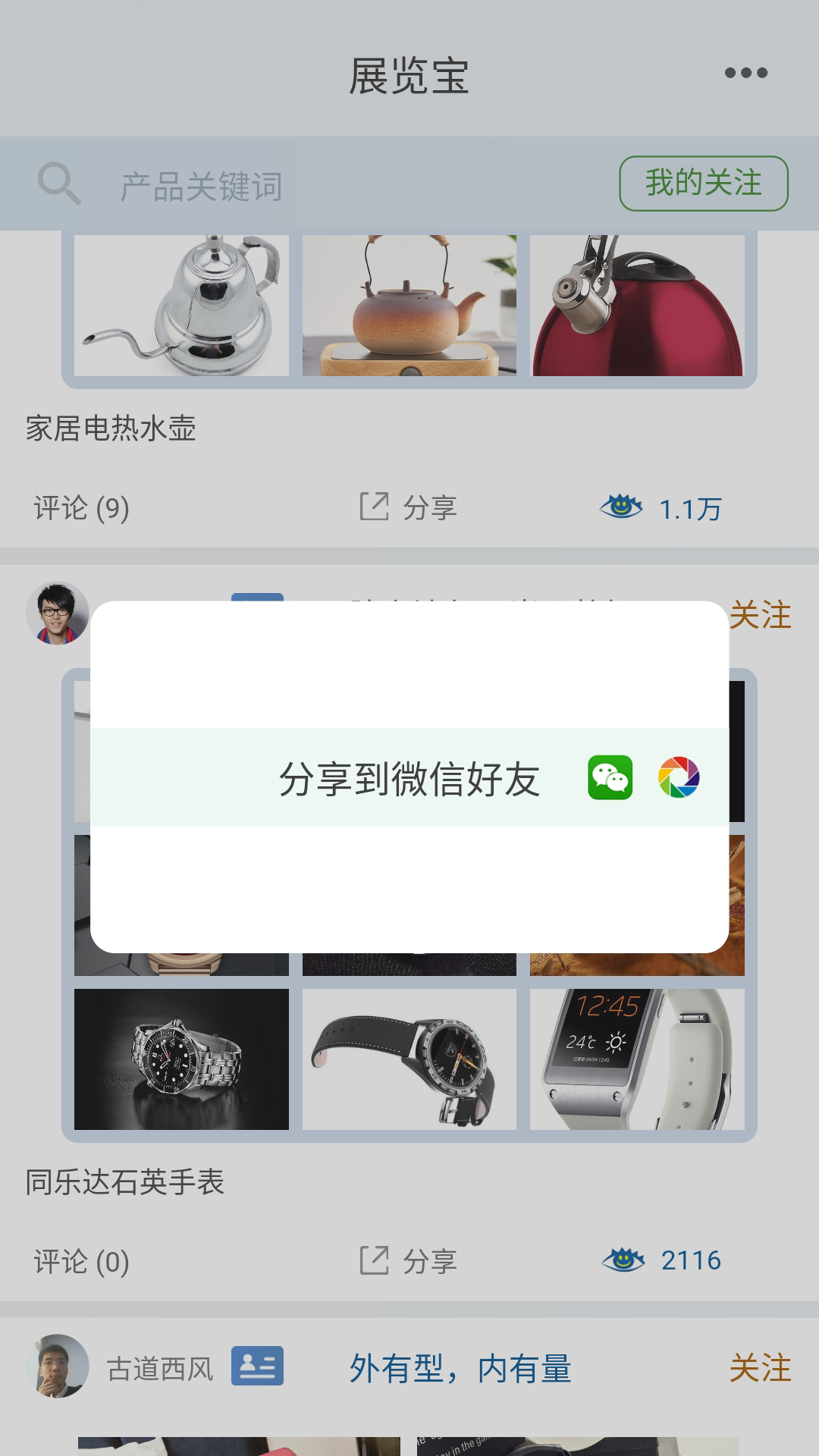Viewport: 819px width, 1456px height.
Task: Open comments on 同乐达石英手表
Action: tap(82, 1262)
